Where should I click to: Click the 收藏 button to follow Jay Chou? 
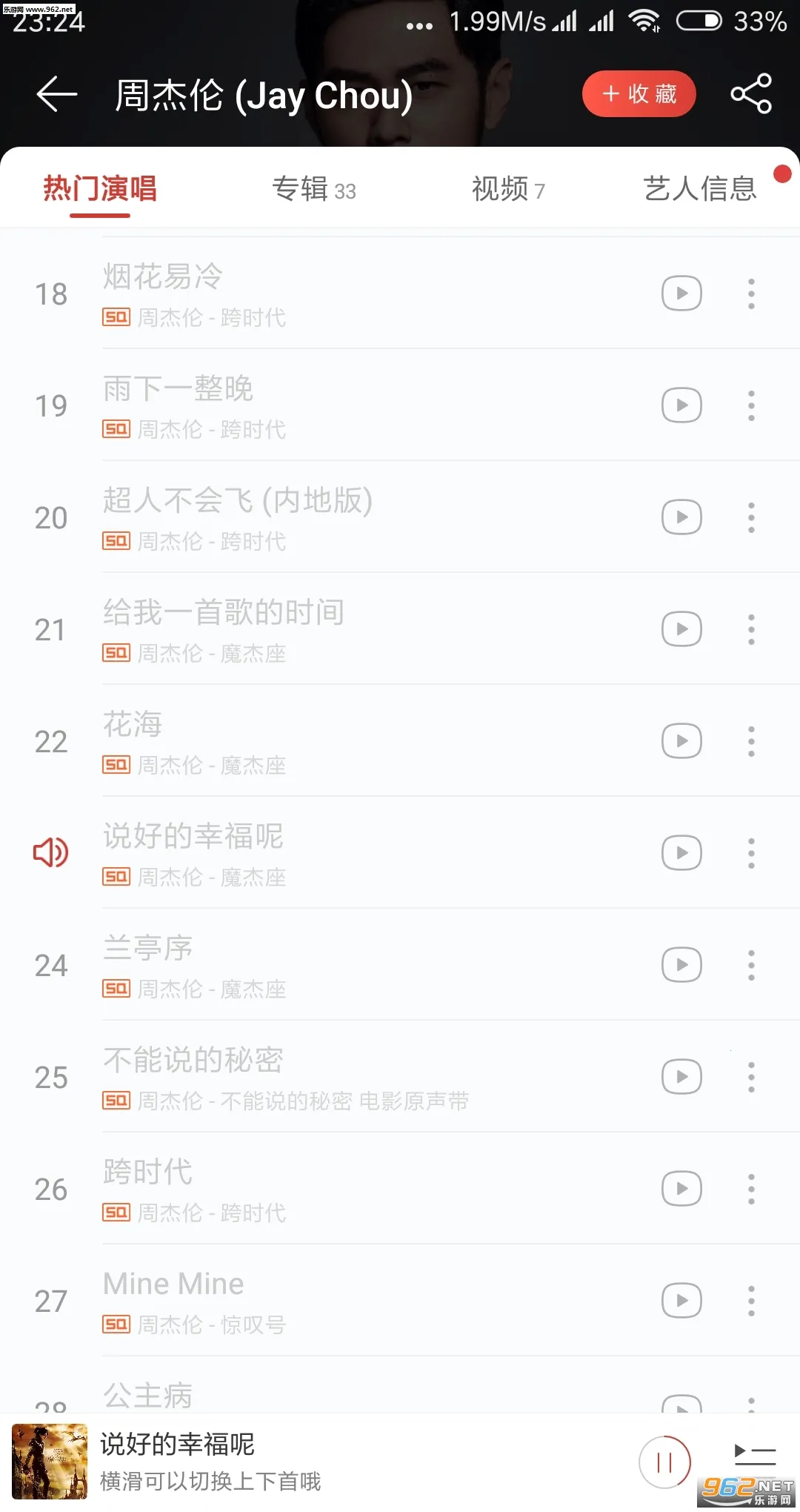(639, 94)
